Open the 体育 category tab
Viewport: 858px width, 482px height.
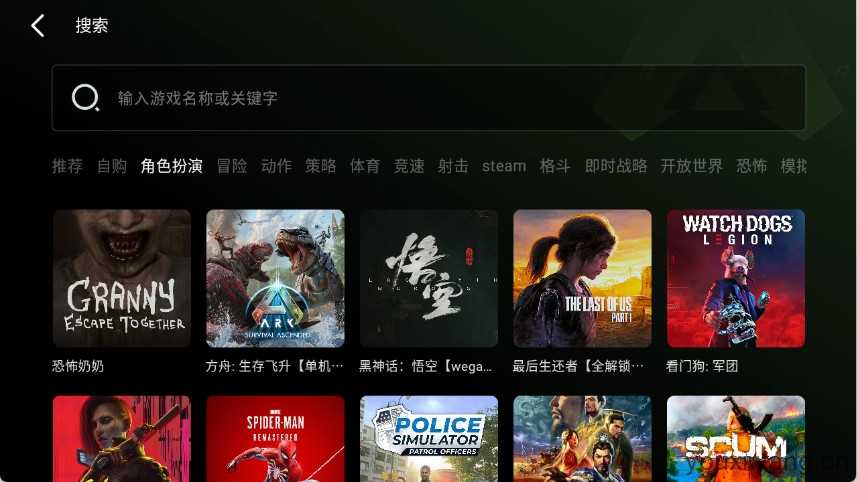pyautogui.click(x=365, y=166)
